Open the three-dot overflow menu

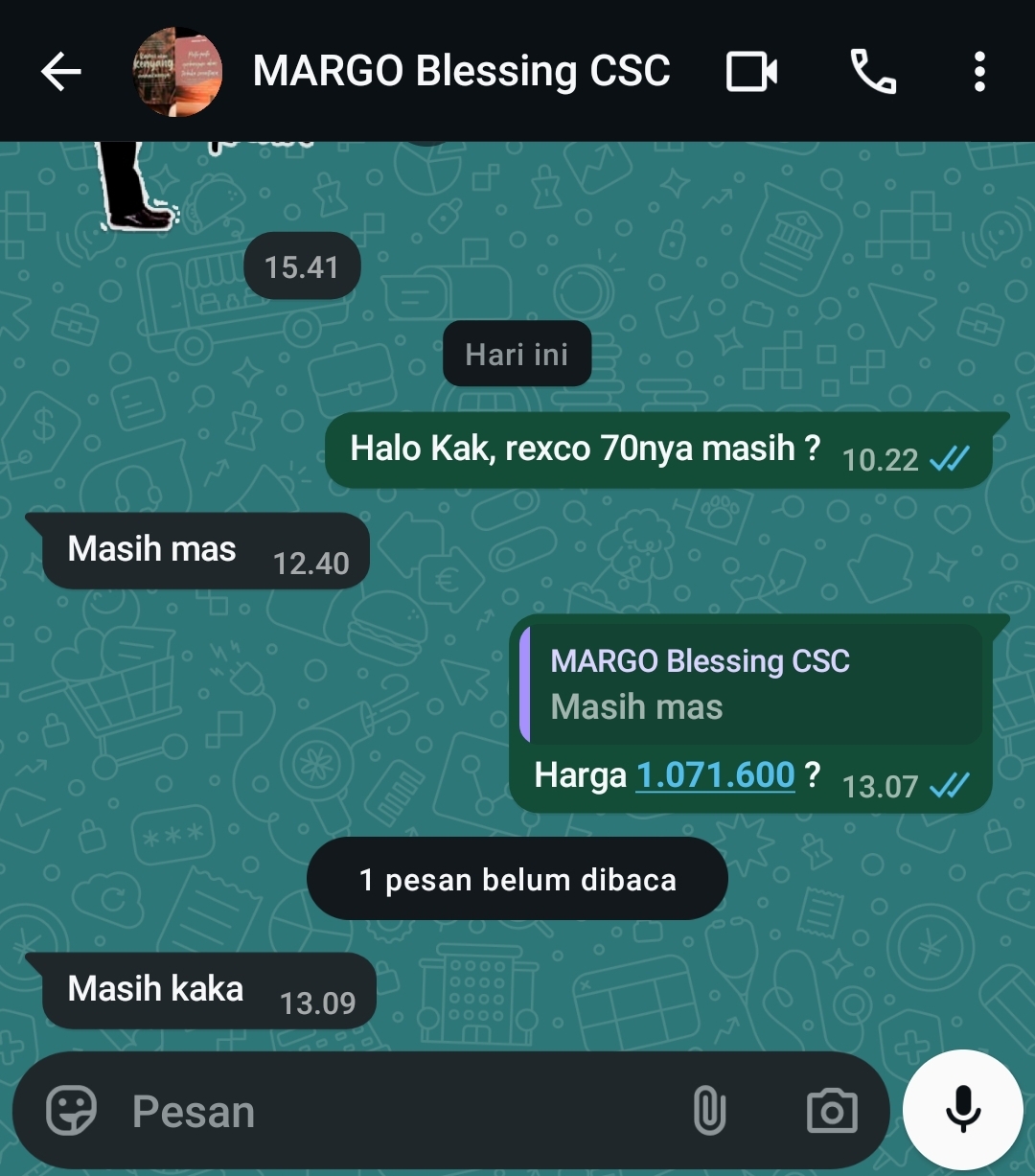[x=978, y=72]
